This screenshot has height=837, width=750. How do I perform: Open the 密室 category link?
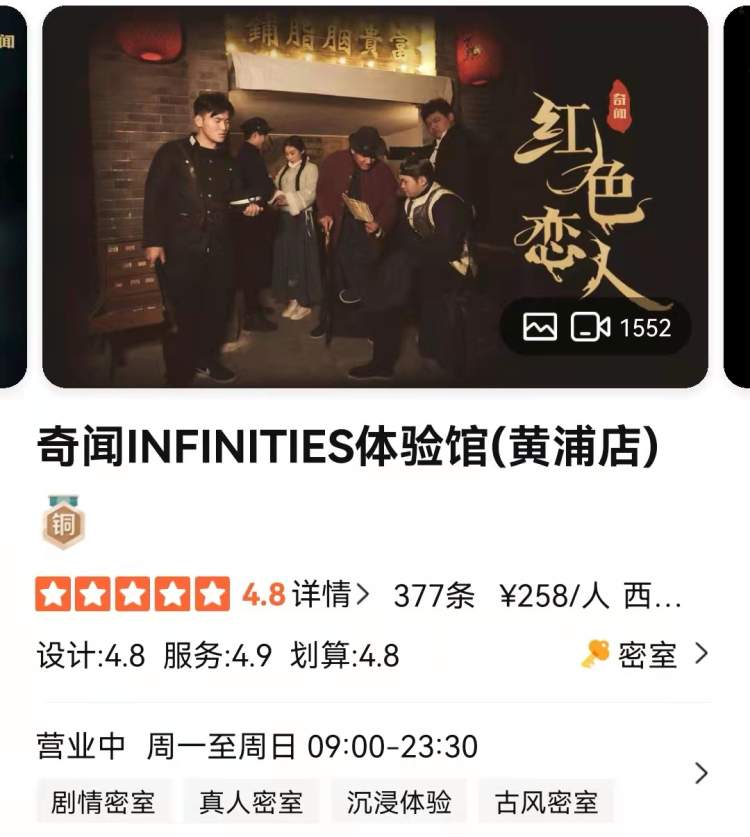click(x=646, y=655)
